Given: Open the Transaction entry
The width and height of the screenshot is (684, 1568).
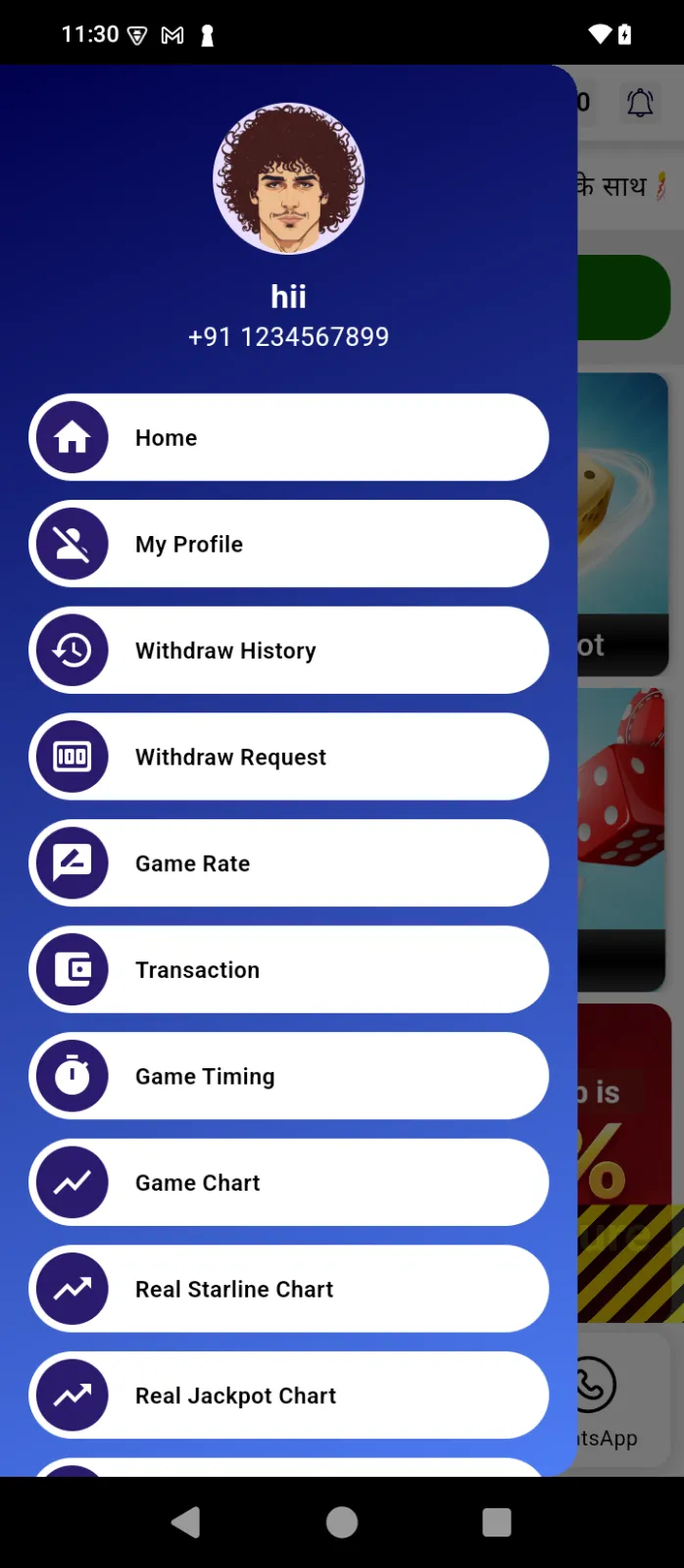Looking at the screenshot, I should coord(288,970).
